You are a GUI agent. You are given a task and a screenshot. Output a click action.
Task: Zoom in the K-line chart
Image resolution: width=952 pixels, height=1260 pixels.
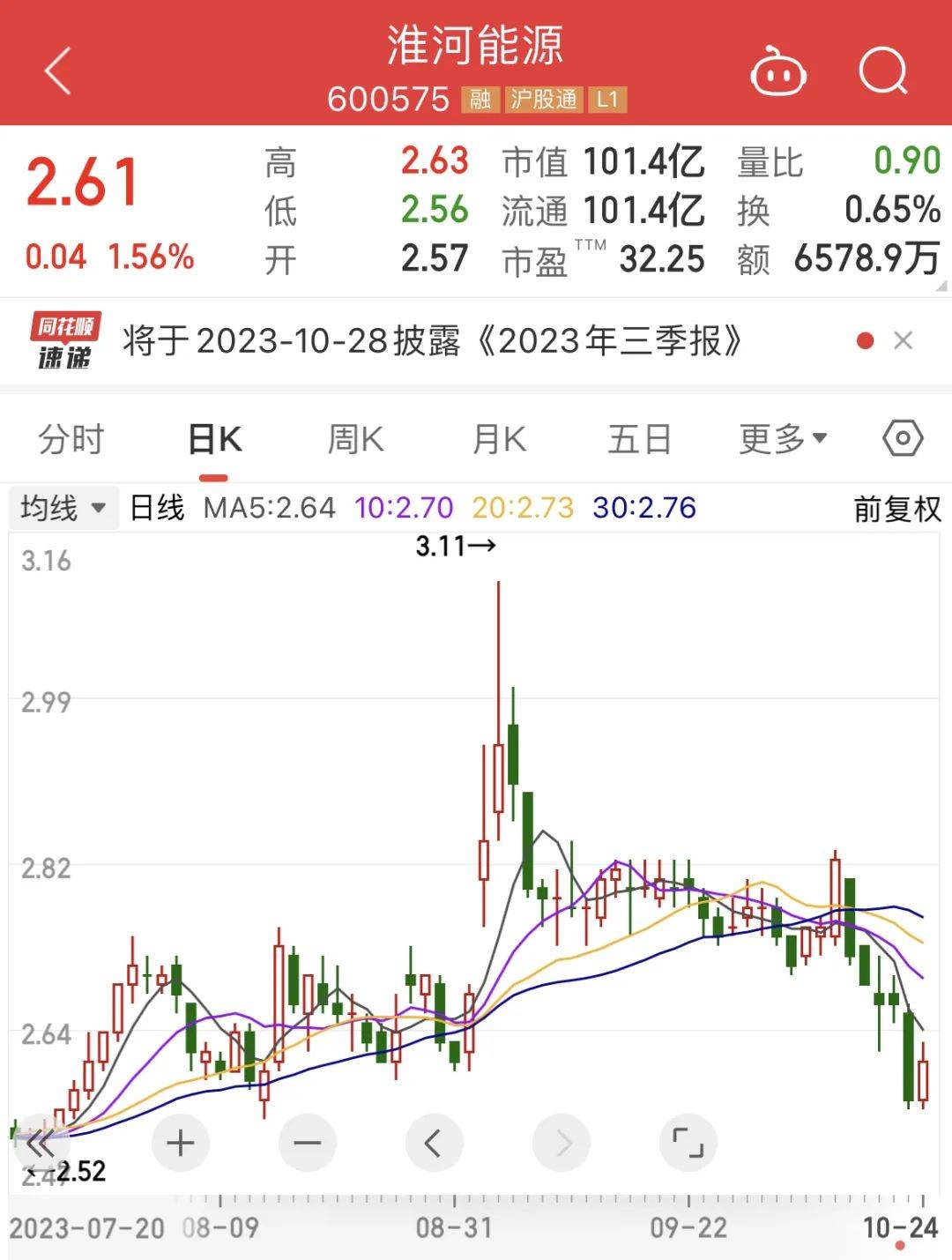(x=180, y=1144)
